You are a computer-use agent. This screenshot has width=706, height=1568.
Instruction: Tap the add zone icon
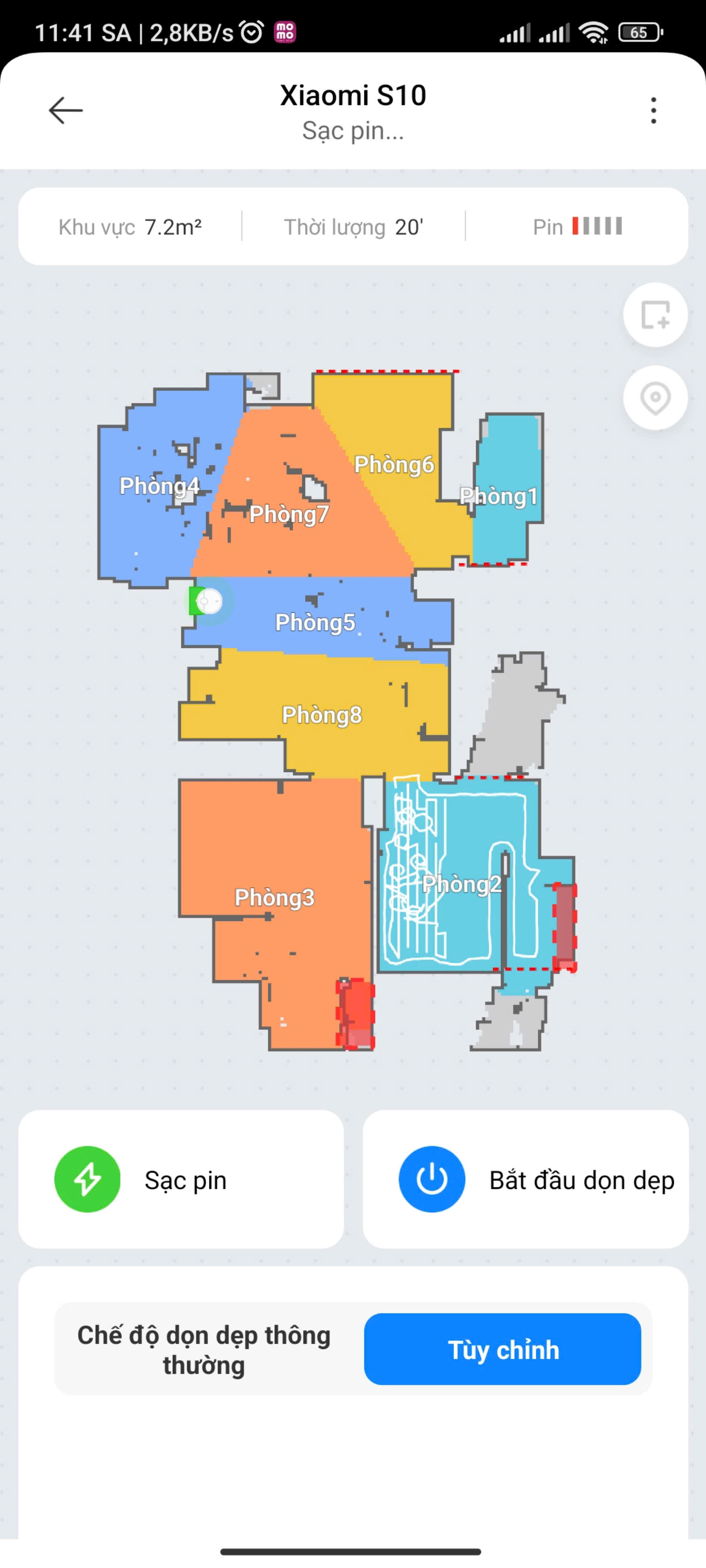click(x=655, y=315)
